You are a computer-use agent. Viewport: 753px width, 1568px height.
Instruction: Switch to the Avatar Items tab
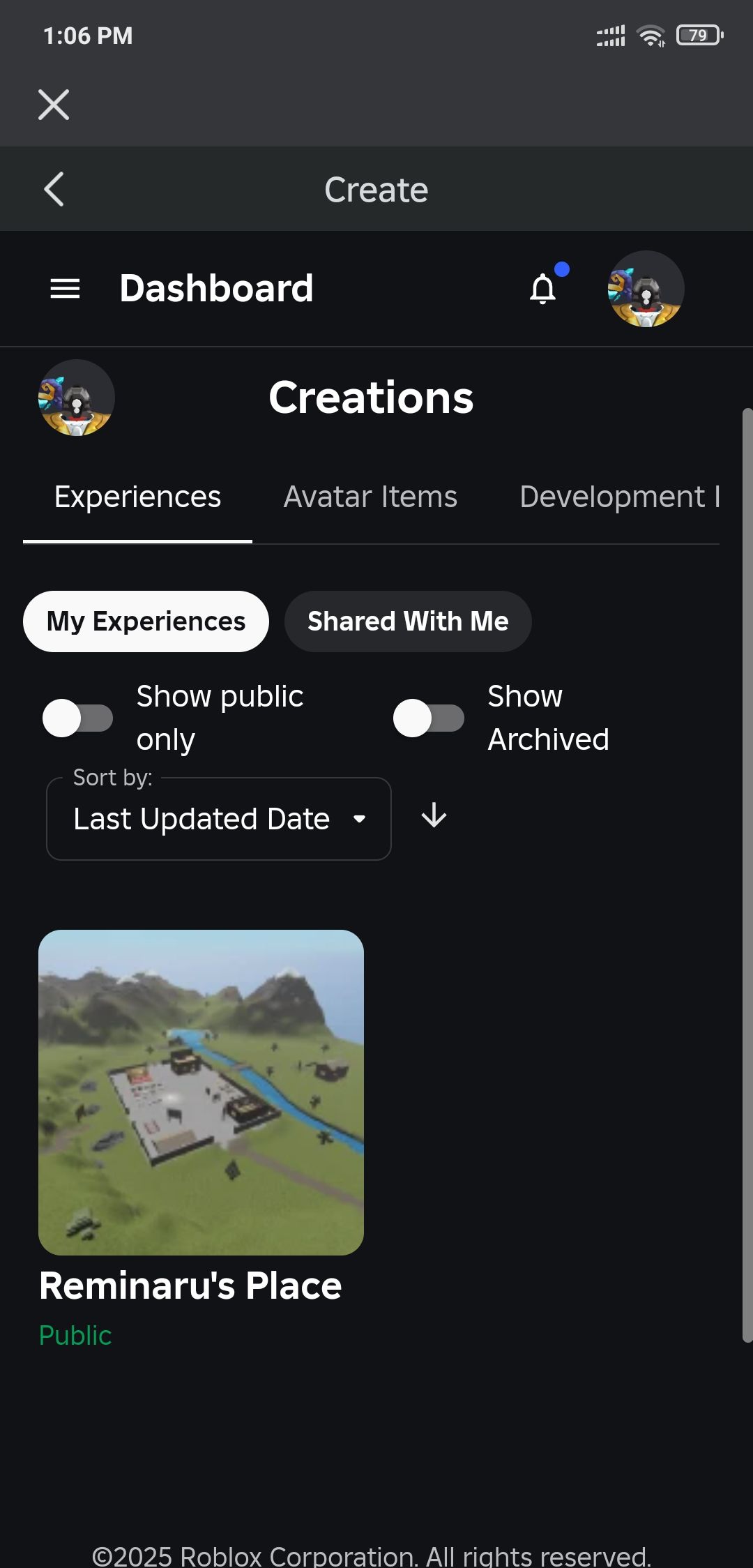(370, 497)
